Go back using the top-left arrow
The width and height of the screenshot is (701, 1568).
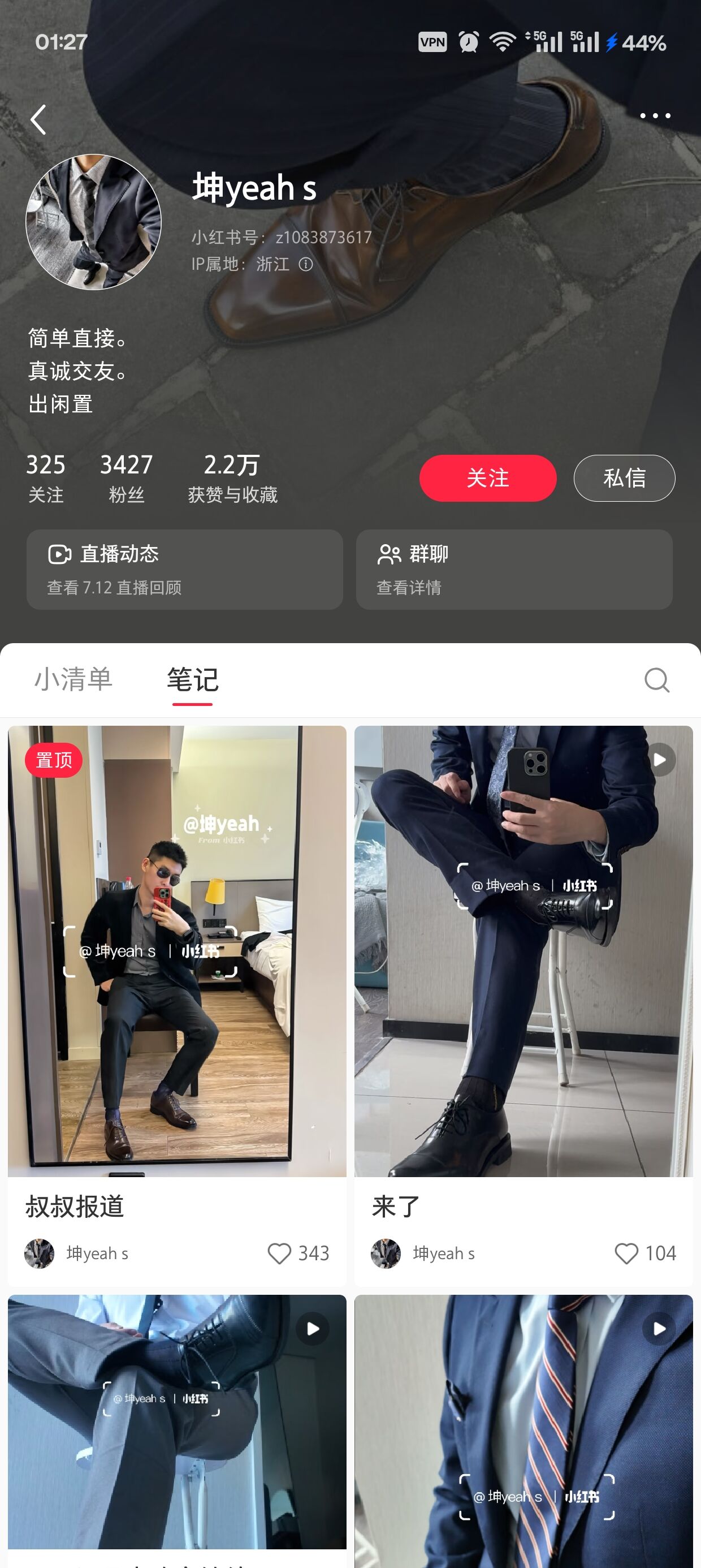(39, 119)
